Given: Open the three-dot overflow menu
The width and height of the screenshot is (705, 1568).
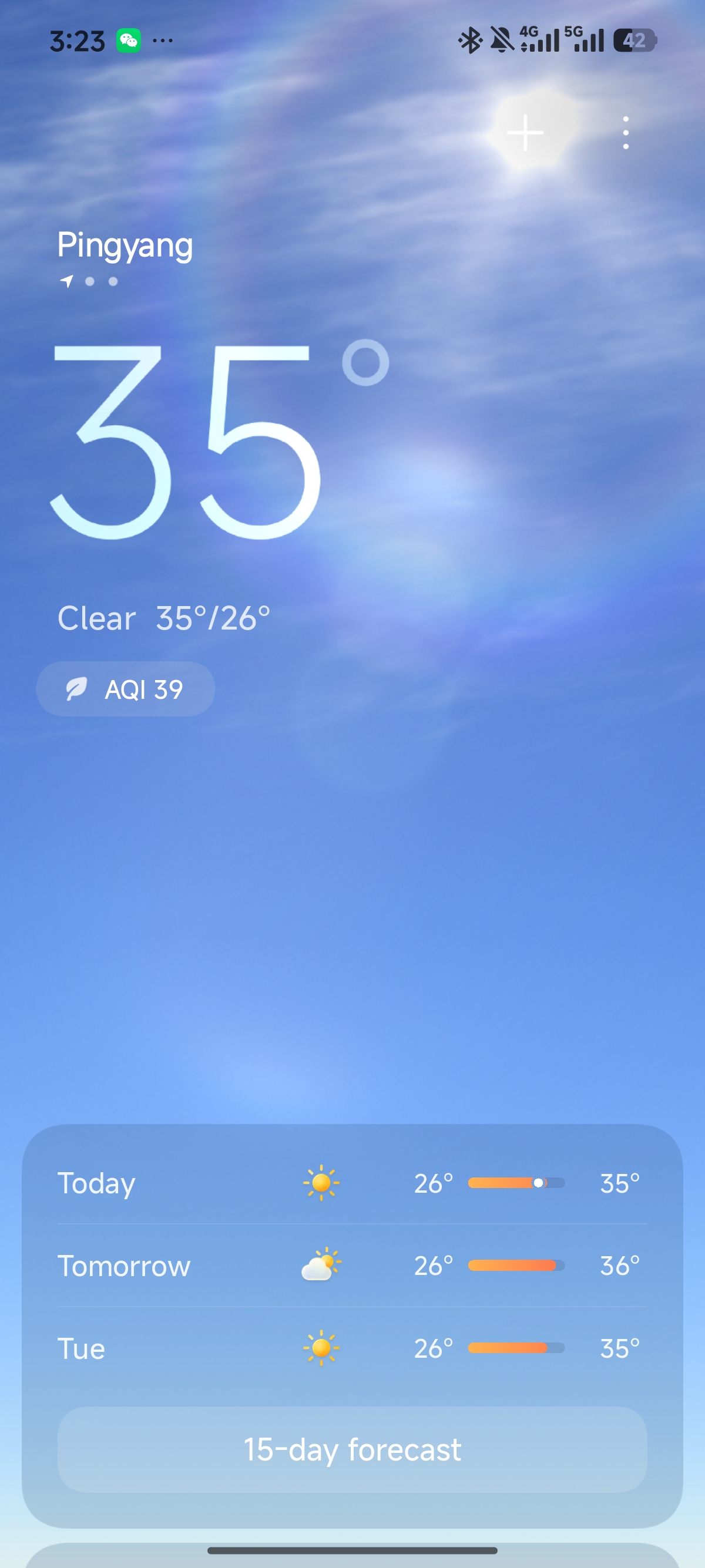Looking at the screenshot, I should (x=625, y=133).
